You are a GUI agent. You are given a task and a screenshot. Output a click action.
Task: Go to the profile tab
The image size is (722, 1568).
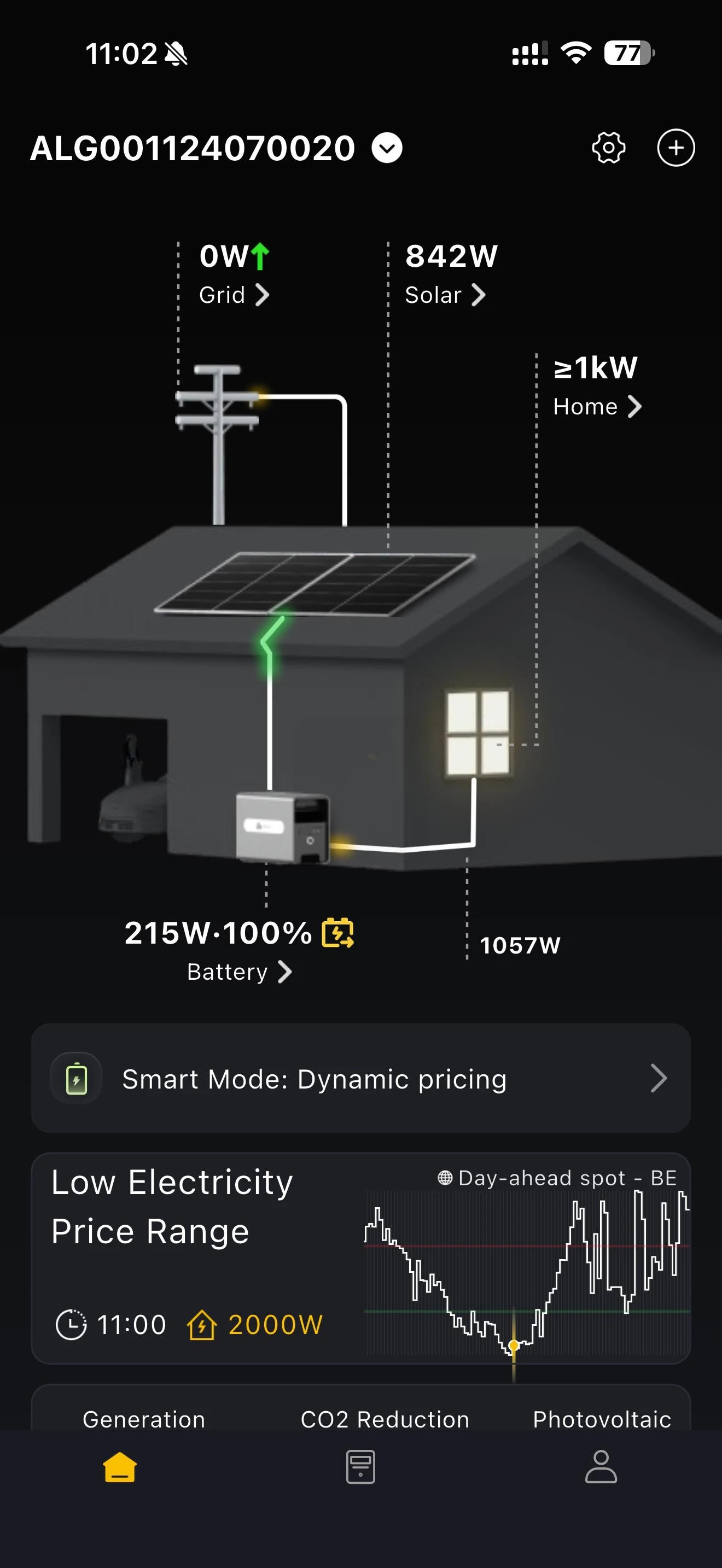pos(601,1467)
